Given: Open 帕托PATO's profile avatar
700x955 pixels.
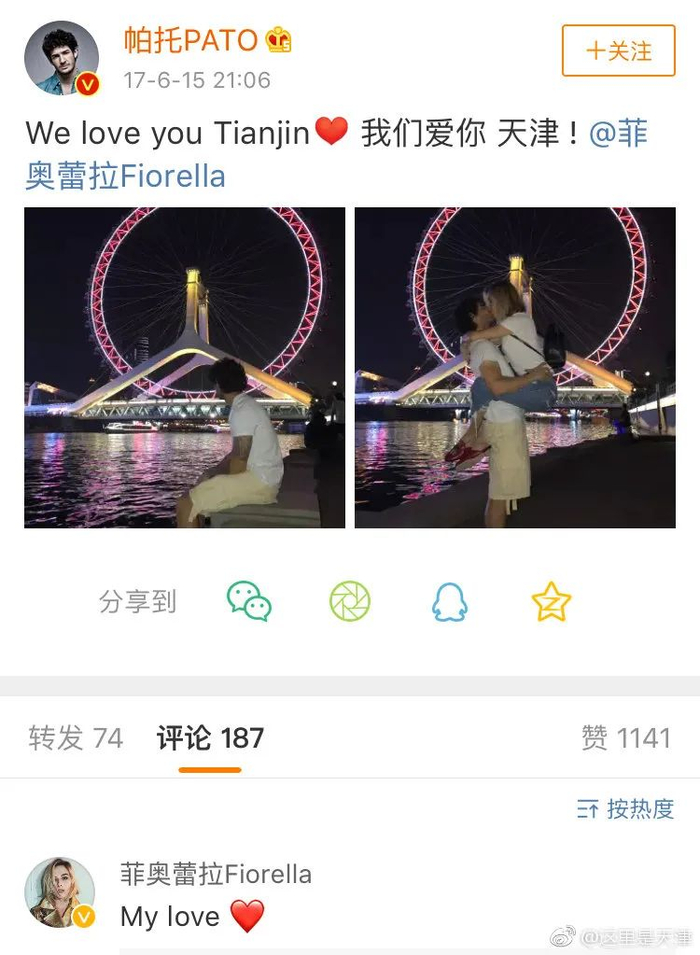Looking at the screenshot, I should point(62,58).
